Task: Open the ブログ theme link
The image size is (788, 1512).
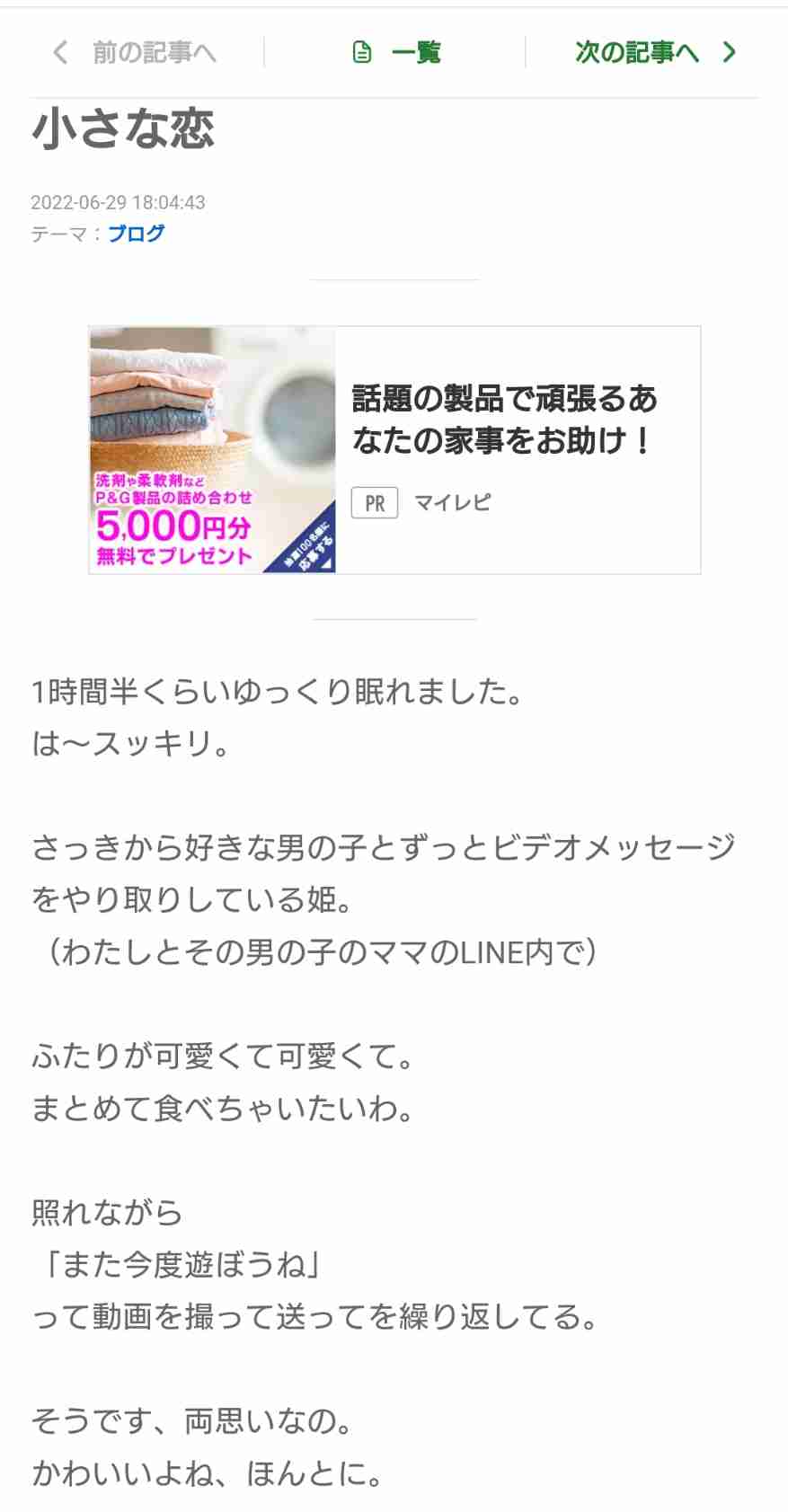Action: [137, 234]
